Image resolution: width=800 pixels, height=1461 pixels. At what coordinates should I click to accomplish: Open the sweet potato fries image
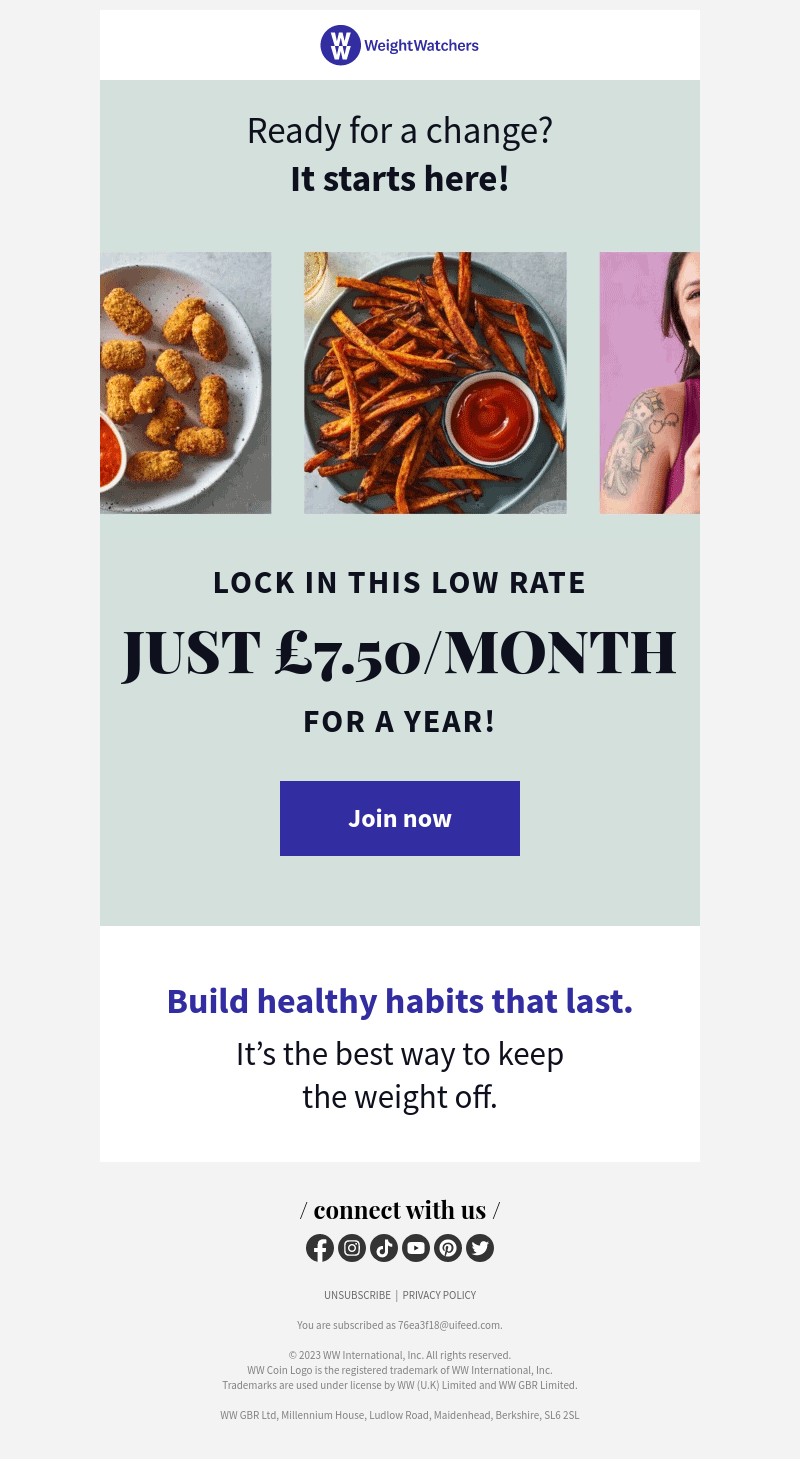(435, 383)
